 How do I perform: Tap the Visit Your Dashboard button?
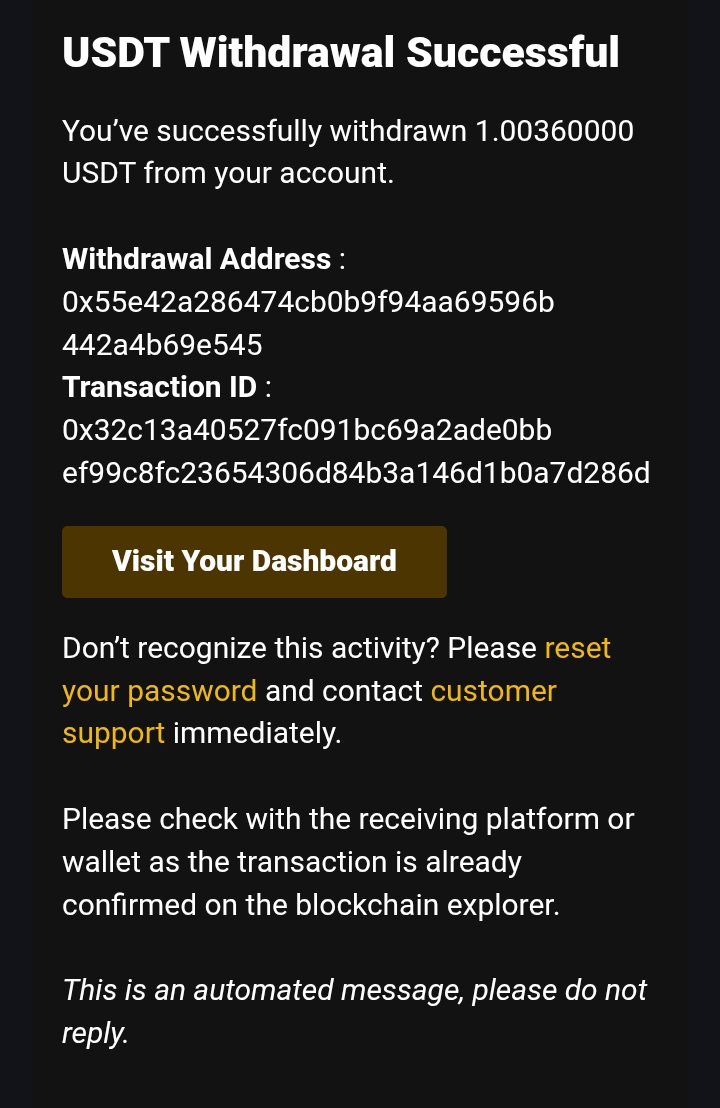click(x=254, y=561)
